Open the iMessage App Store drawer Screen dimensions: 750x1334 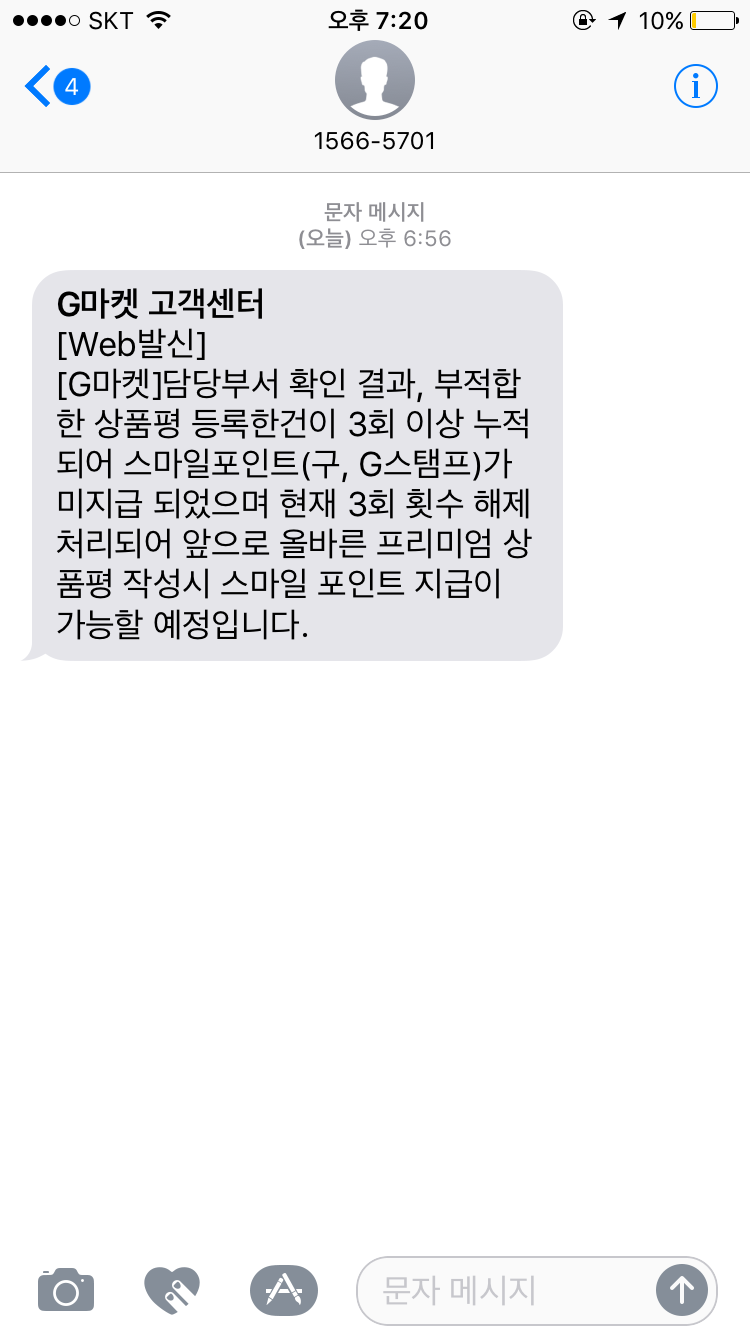[284, 1290]
